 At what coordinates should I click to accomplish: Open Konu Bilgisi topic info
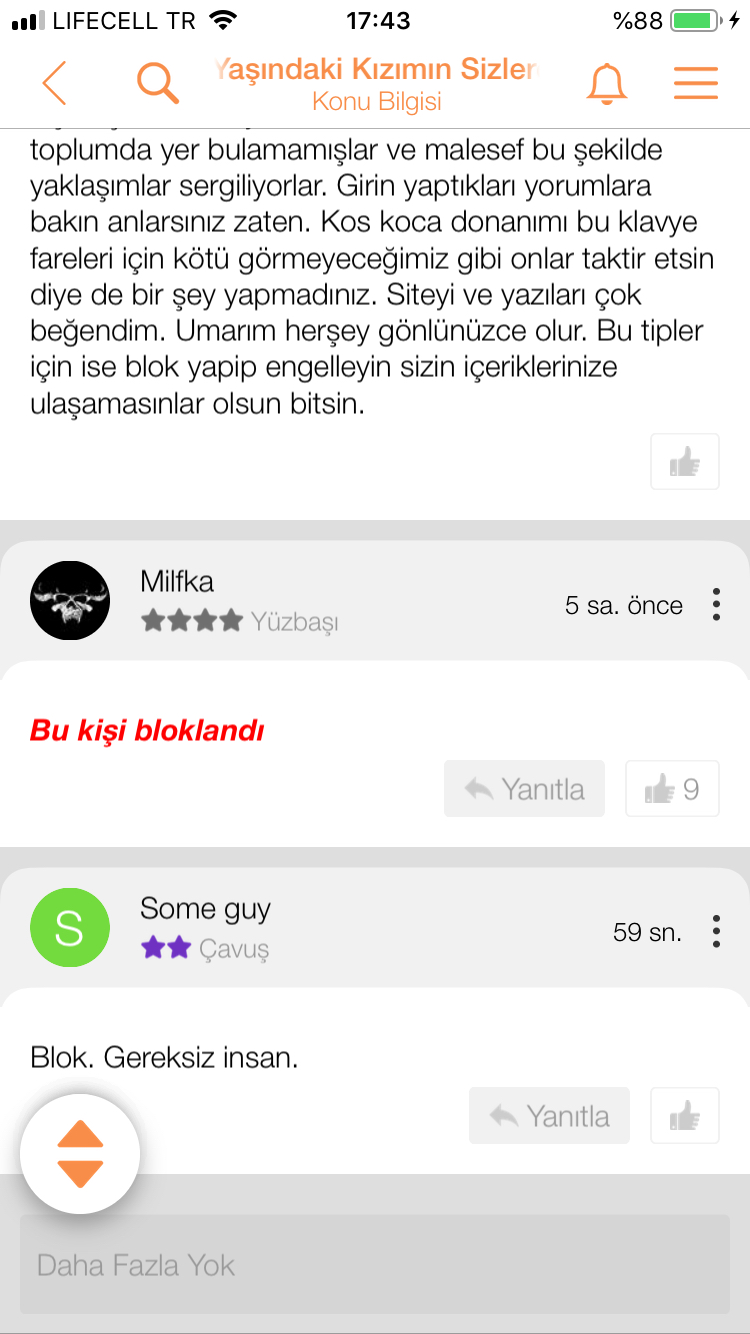point(377,102)
